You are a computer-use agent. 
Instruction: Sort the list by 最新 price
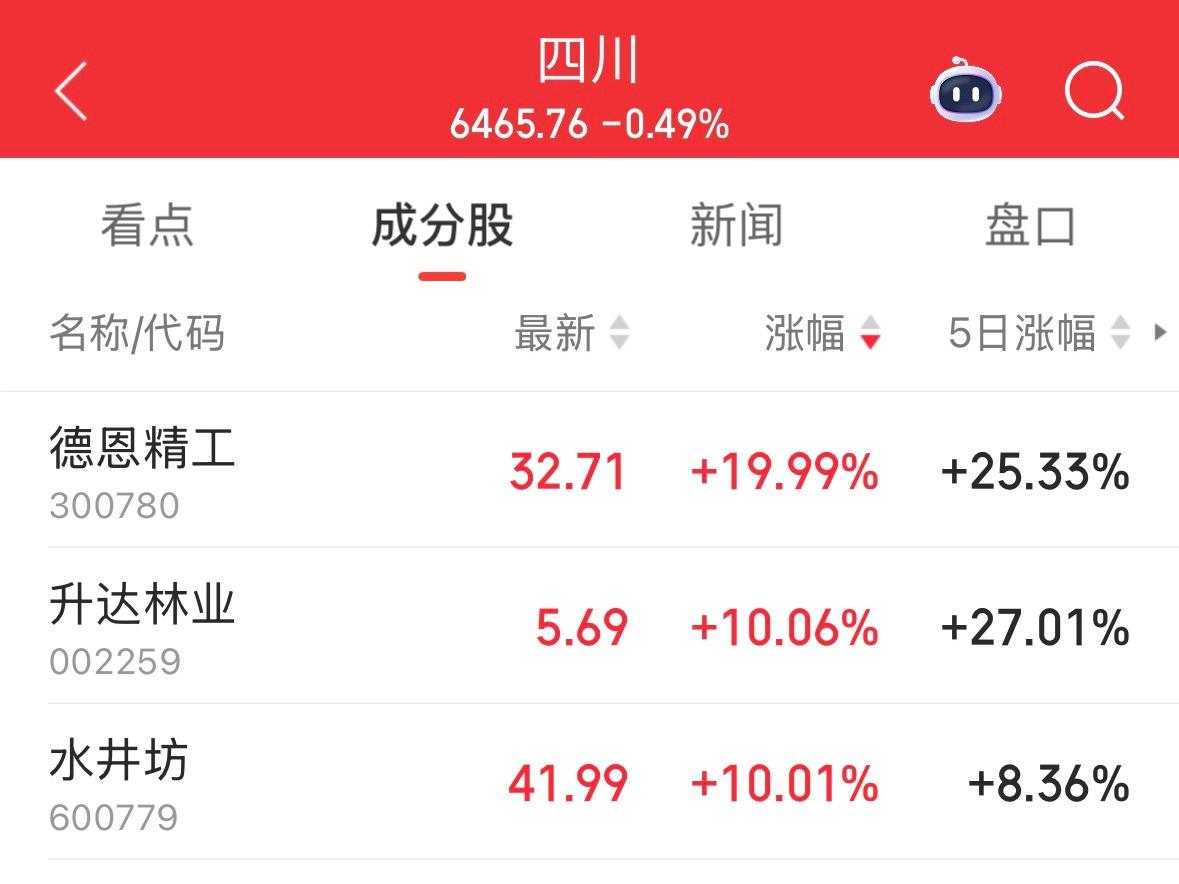point(571,333)
